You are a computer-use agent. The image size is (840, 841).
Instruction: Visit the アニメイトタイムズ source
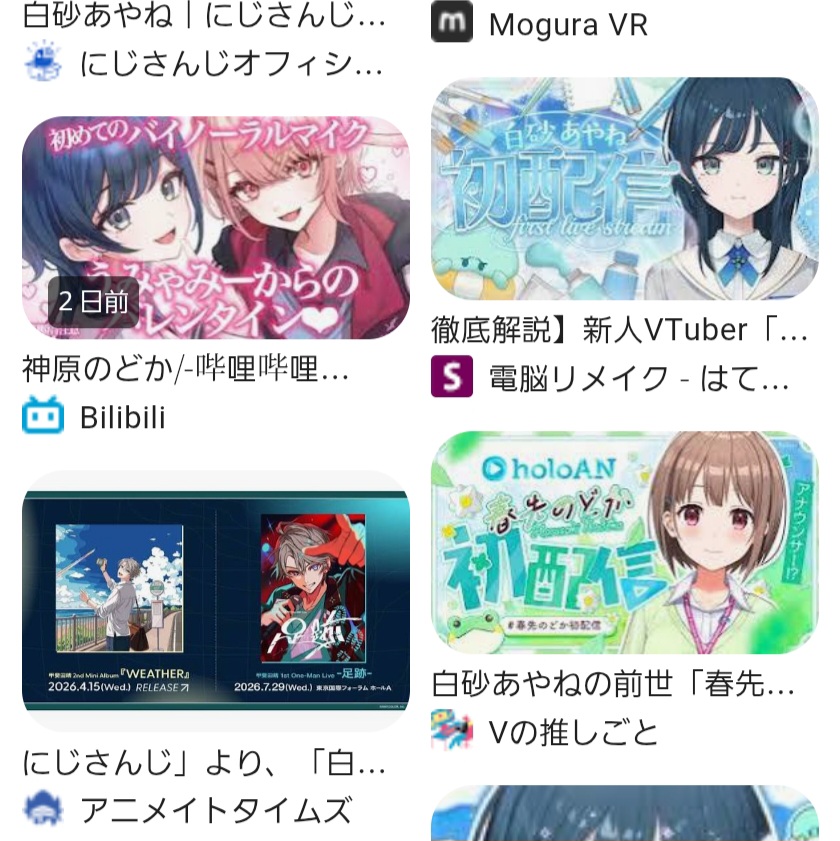pyautogui.click(x=215, y=809)
